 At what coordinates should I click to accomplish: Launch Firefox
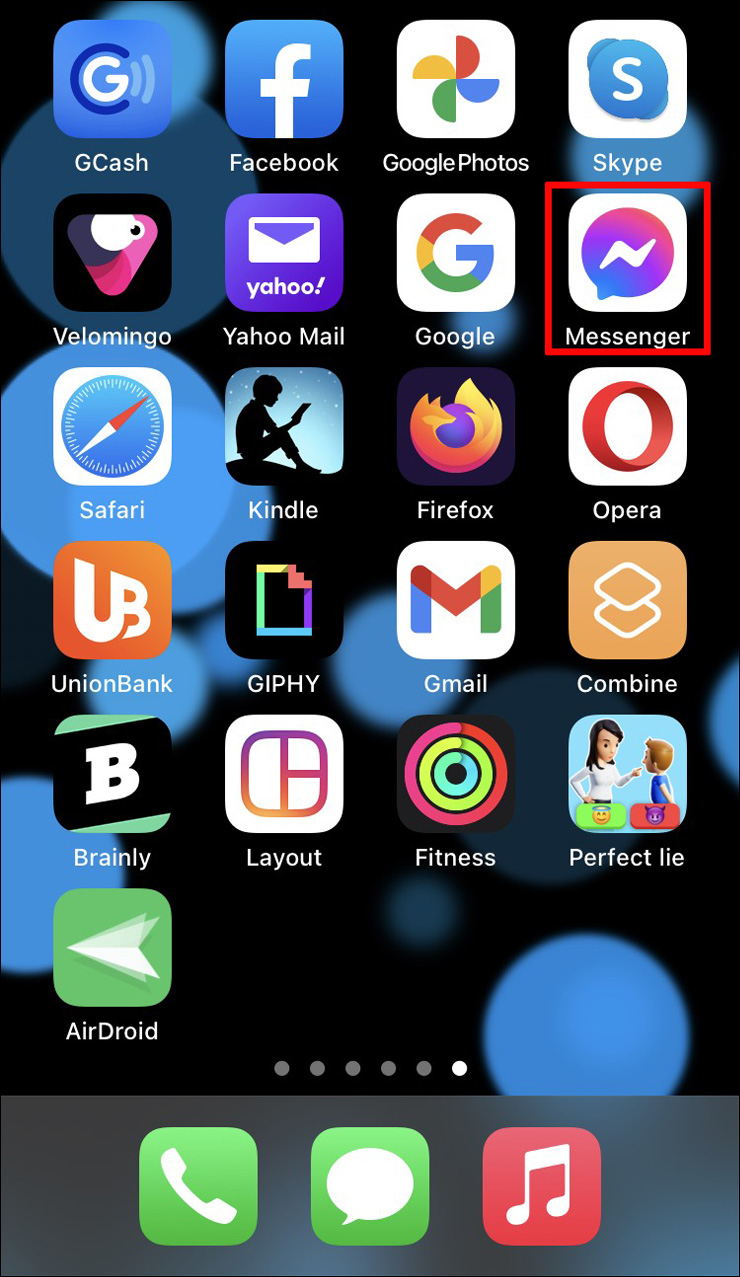456,427
